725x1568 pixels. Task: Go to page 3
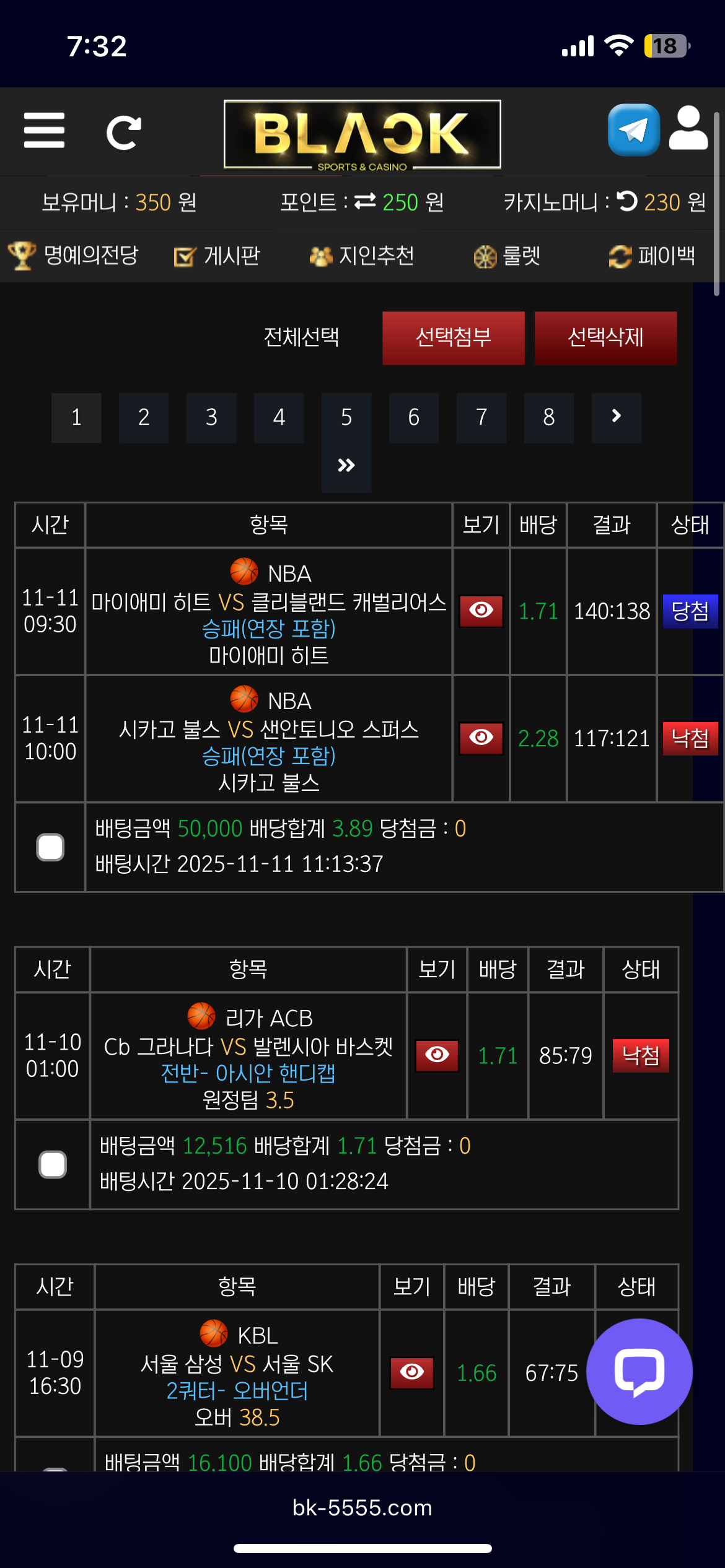(211, 417)
